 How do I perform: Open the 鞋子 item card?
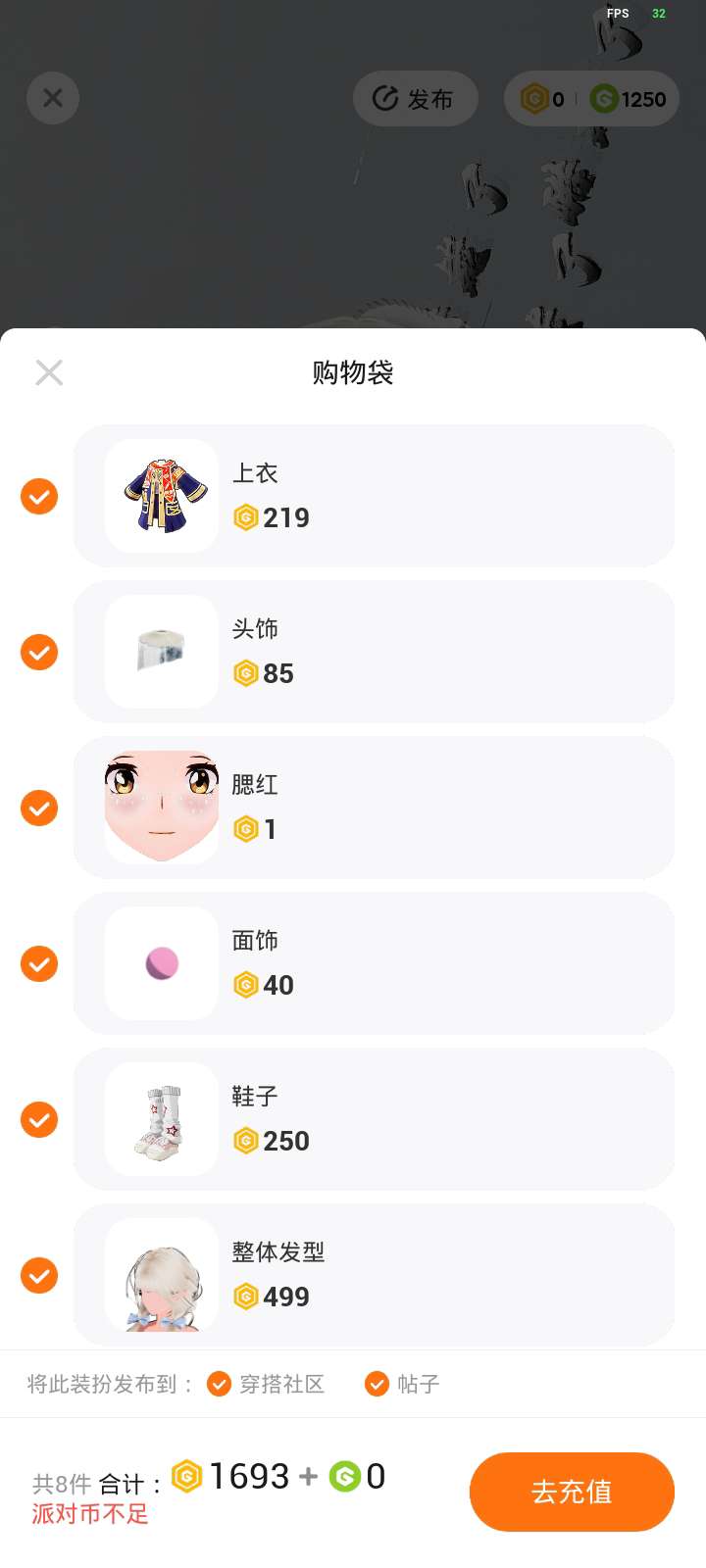click(x=374, y=1119)
